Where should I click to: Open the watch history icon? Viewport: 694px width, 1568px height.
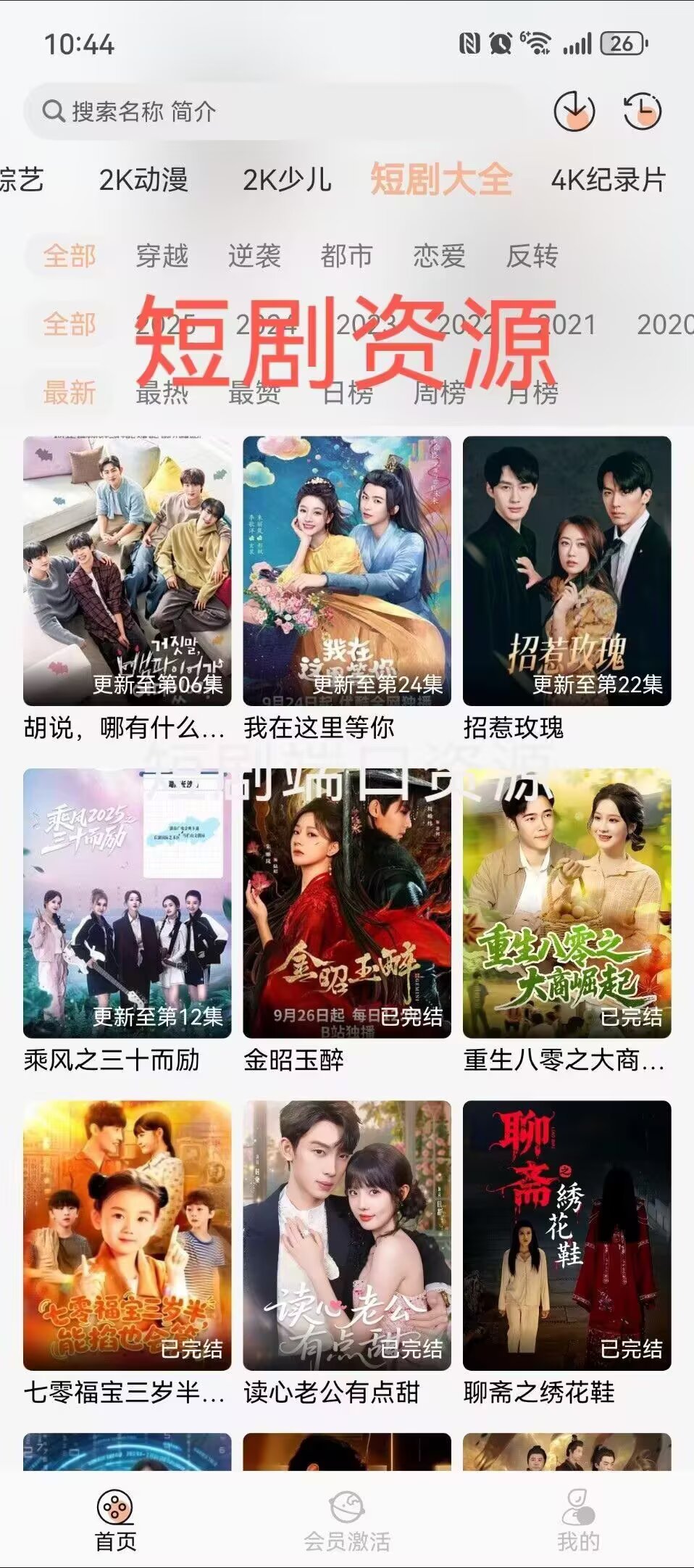[642, 111]
